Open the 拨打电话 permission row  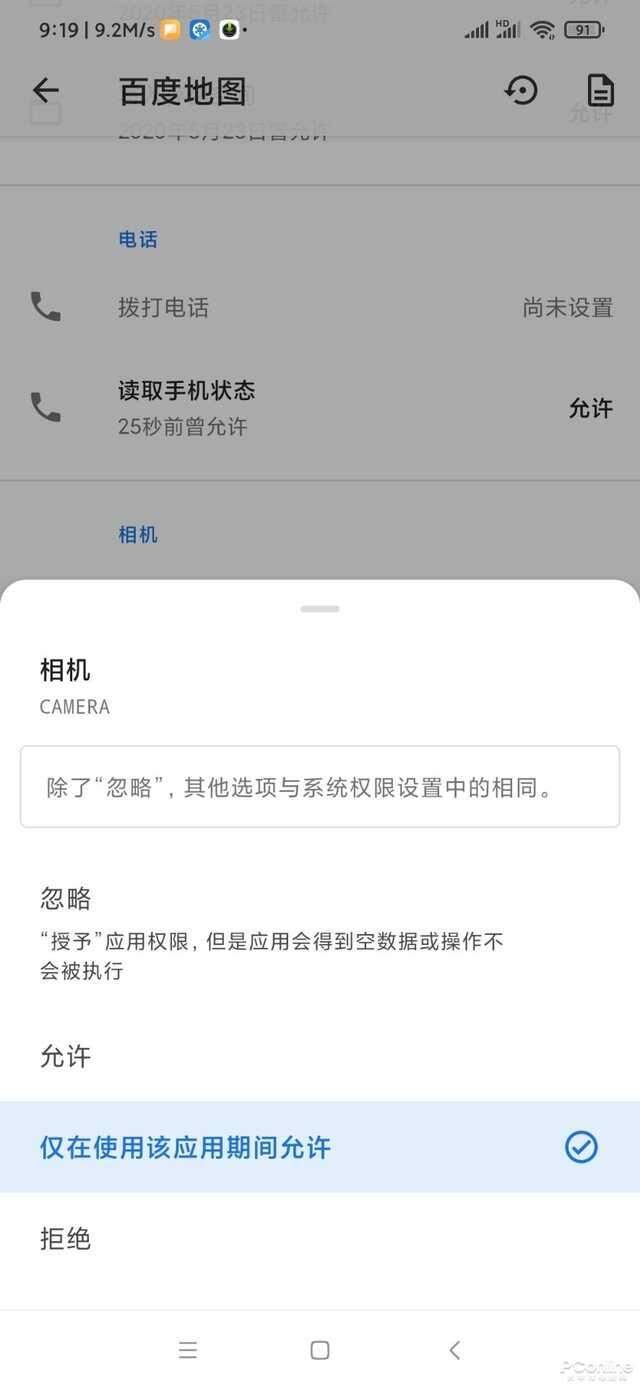click(320, 307)
